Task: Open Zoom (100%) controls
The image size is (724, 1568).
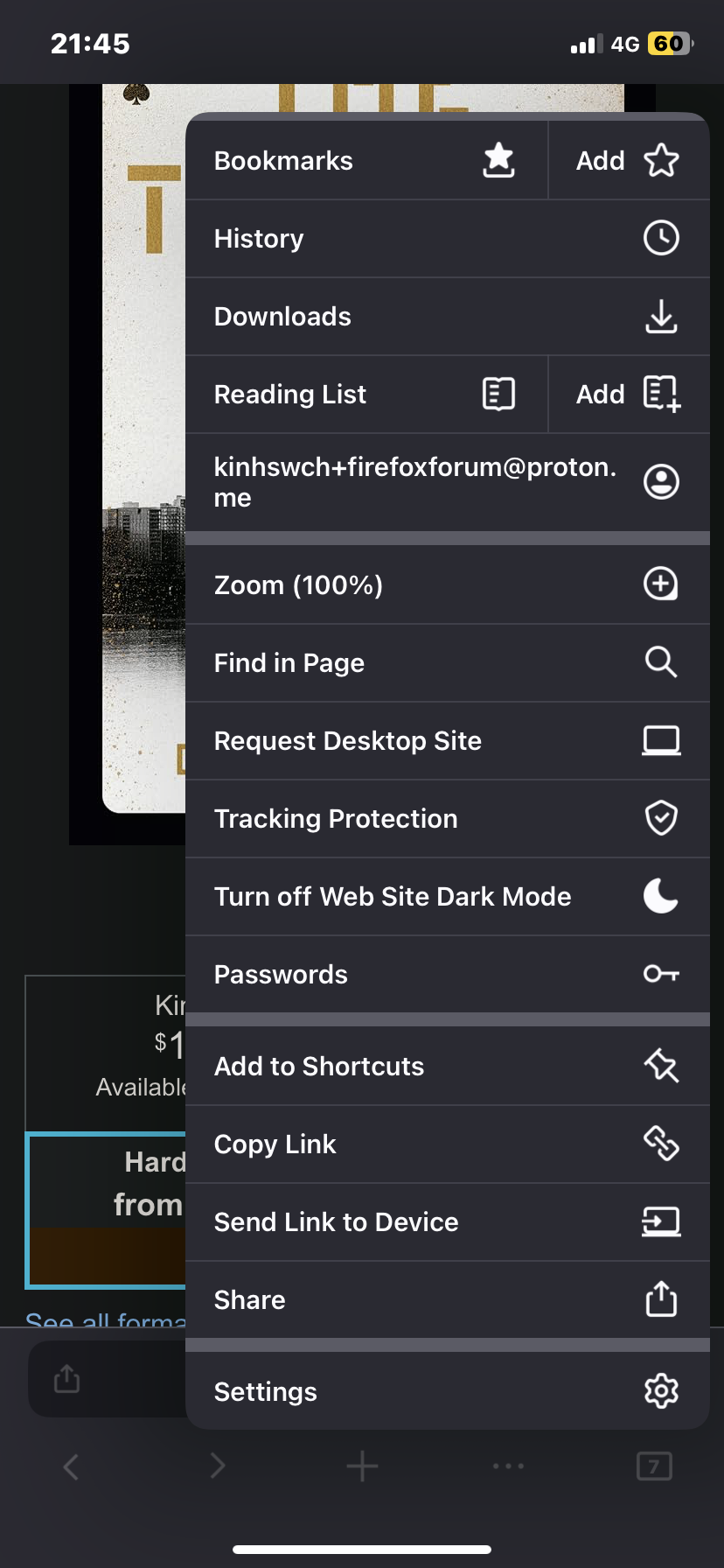Action: coord(447,584)
